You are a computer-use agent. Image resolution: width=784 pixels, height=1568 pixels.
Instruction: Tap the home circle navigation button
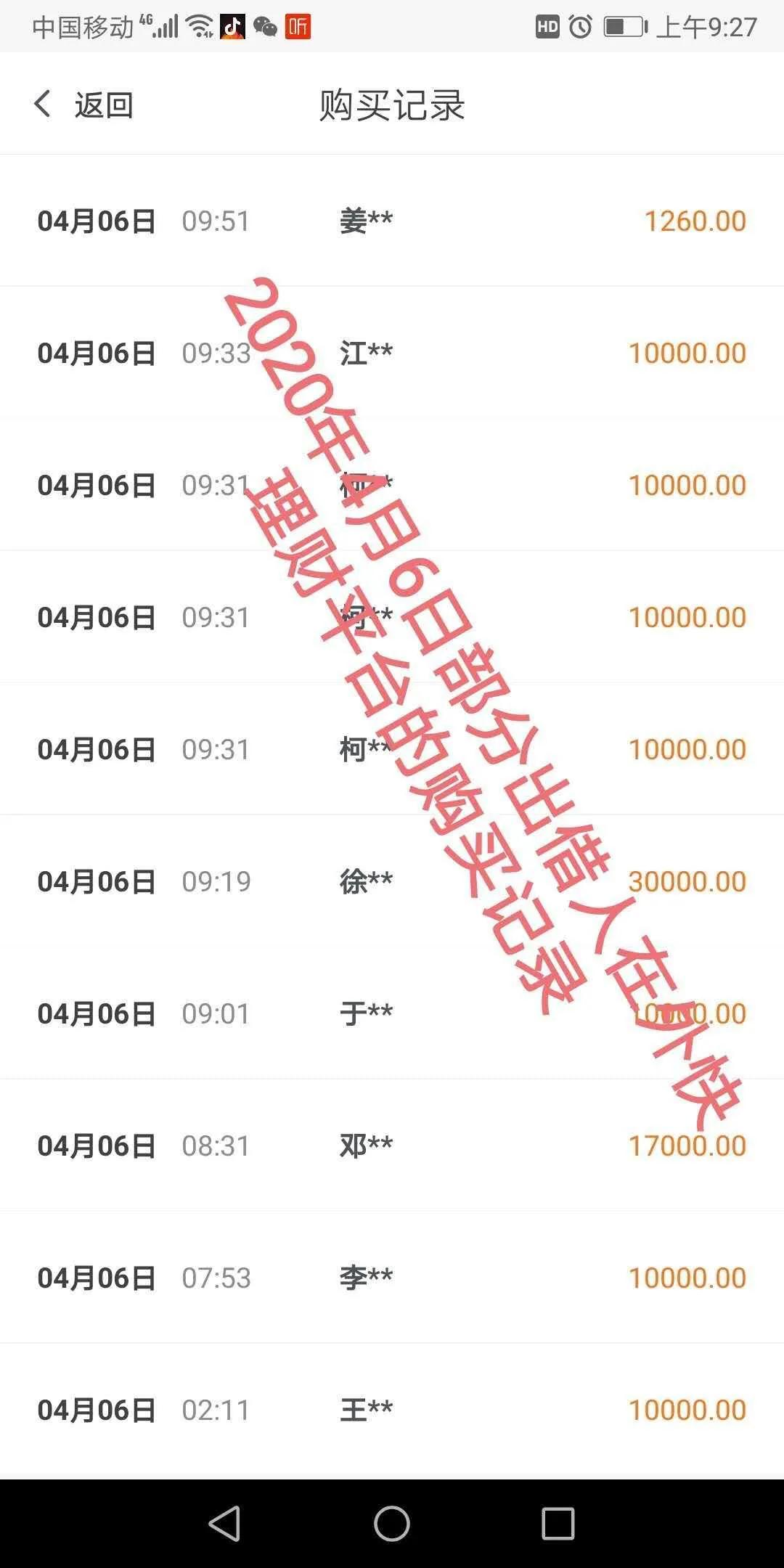[392, 1525]
